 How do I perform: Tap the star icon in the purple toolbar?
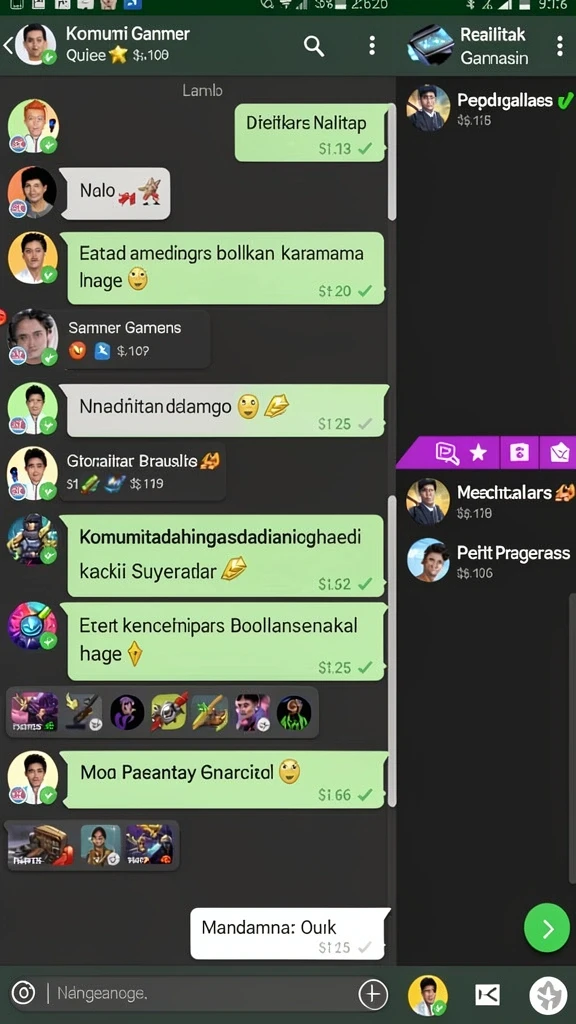[x=479, y=452]
